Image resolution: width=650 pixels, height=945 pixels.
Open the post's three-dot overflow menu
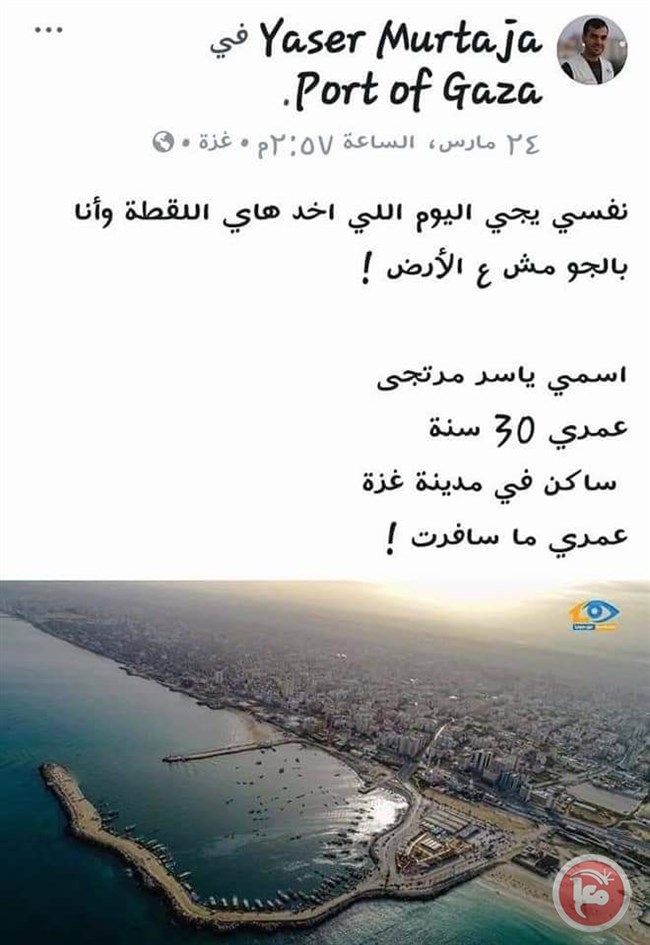coord(48,29)
